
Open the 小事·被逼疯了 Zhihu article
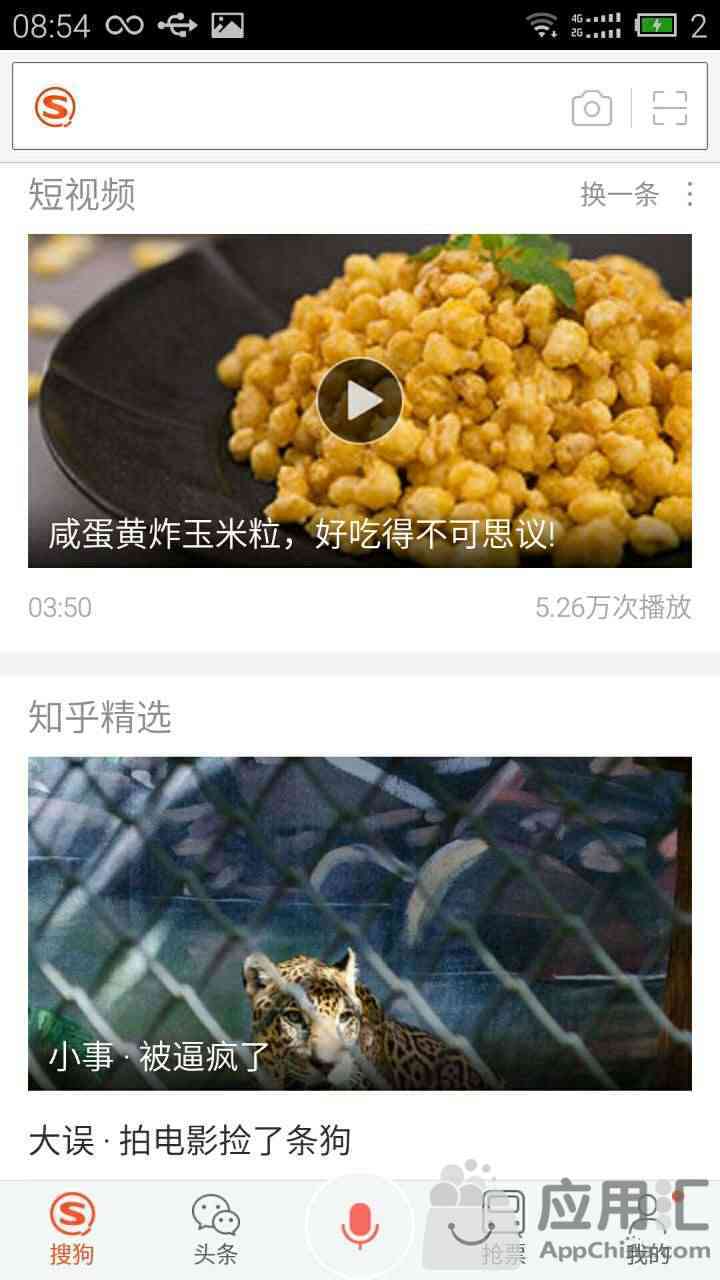pos(360,922)
